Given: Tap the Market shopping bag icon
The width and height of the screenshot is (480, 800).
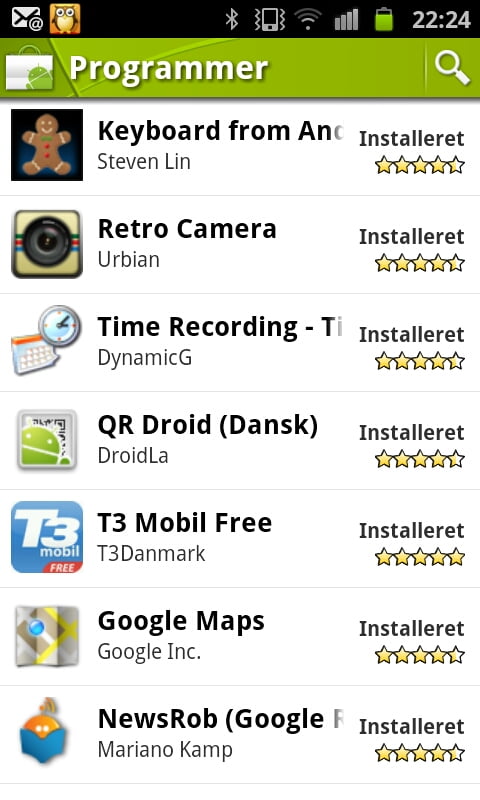Looking at the screenshot, I should [29, 68].
